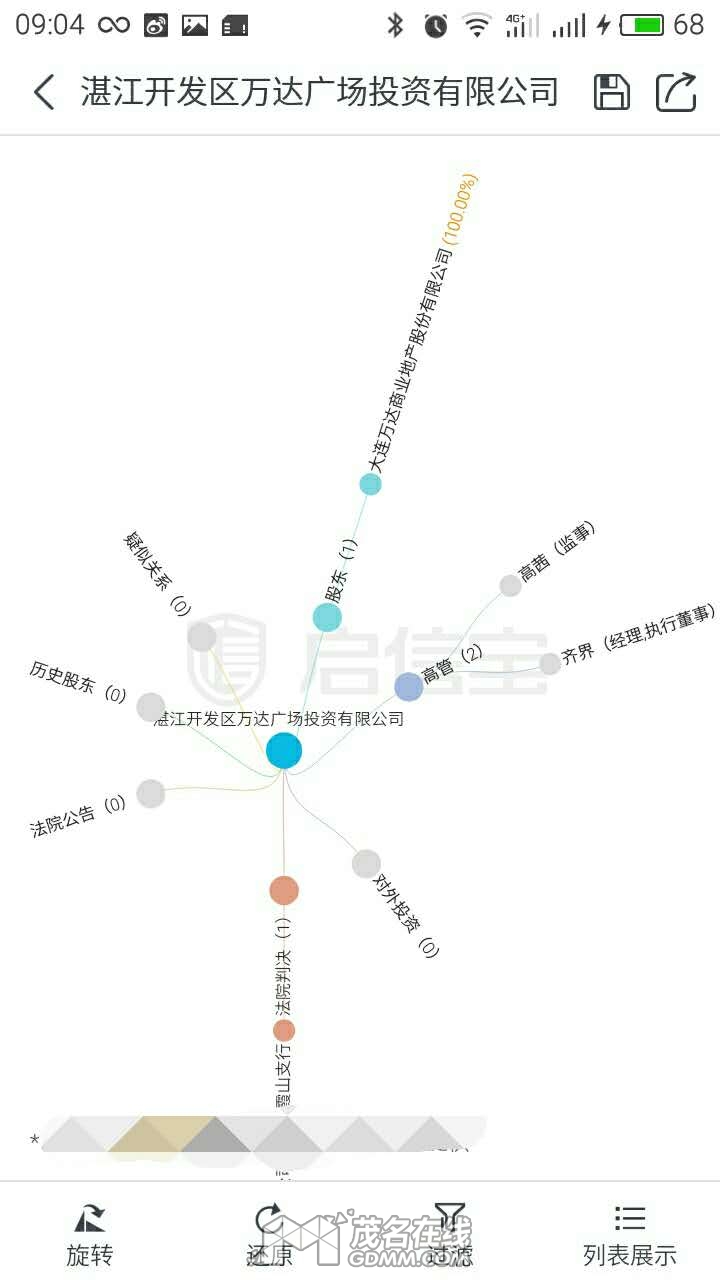Viewport: 720px width, 1280px height.
Task: Tap the 历史股东 (0) node
Action: (151, 706)
